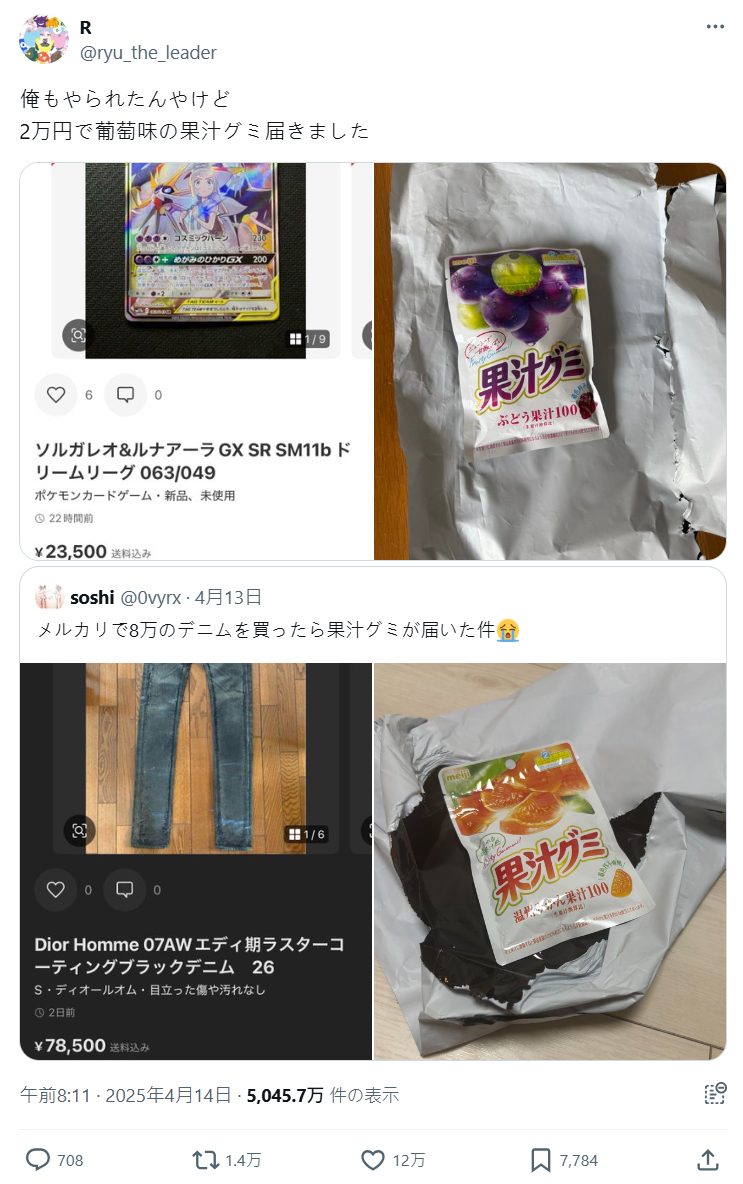
Task: Reply to this tweet
Action: [39, 1160]
